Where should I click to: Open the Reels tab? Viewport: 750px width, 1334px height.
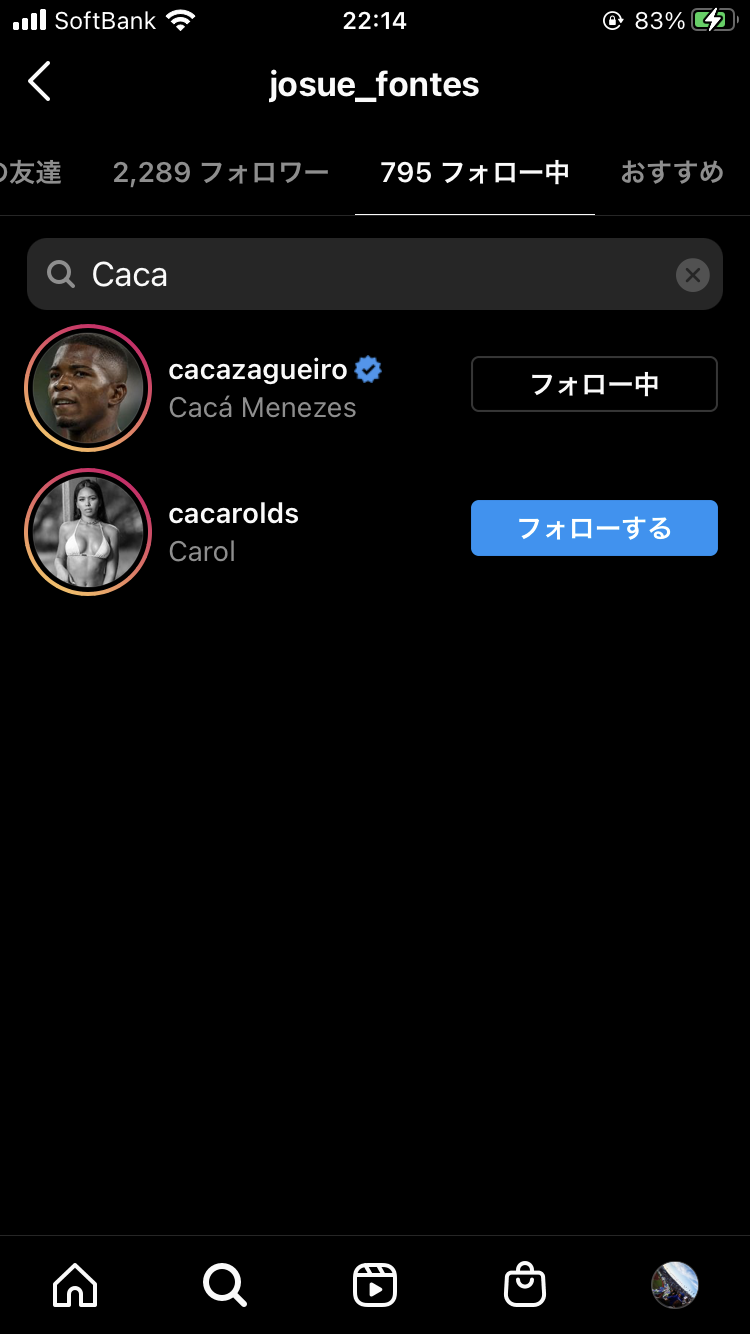point(375,1284)
